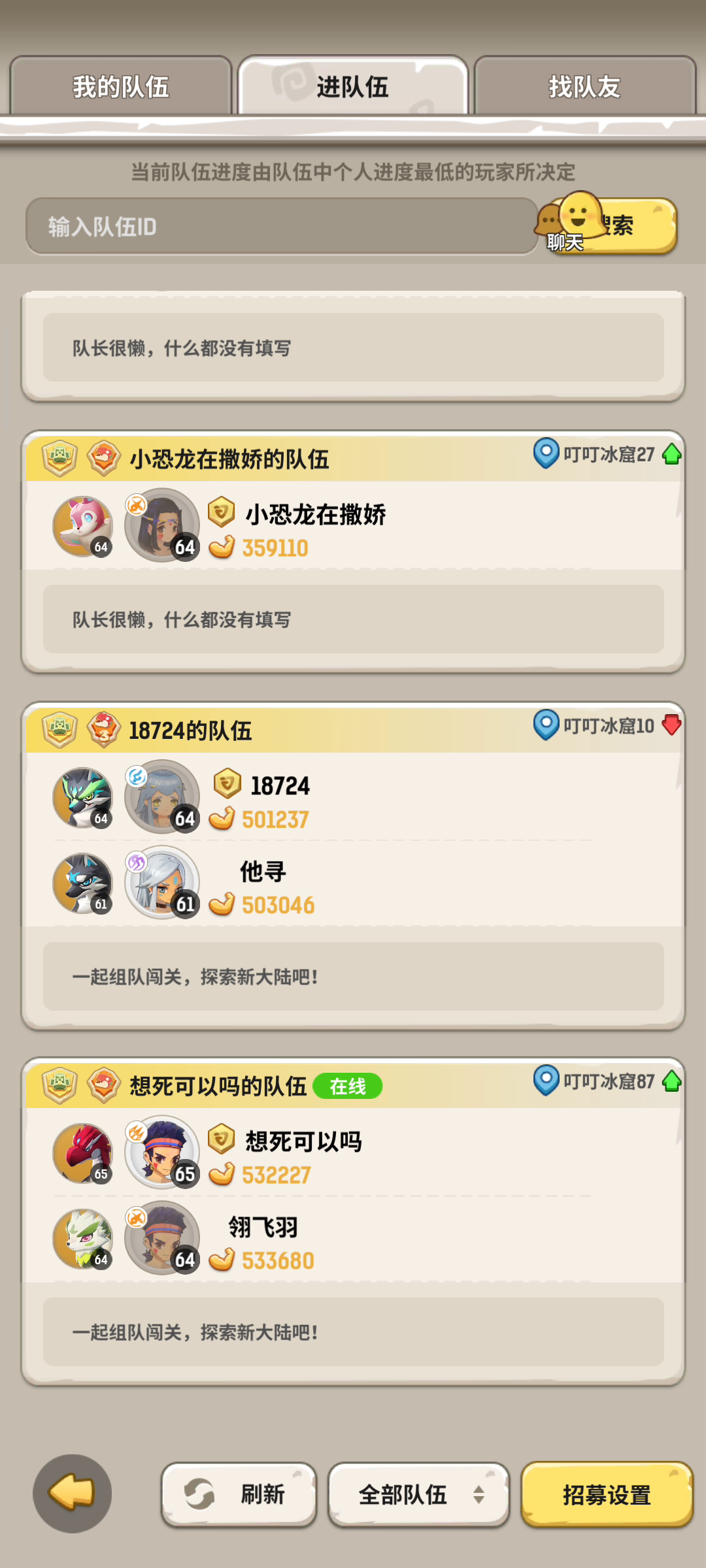View player 他寻's avatar
Viewport: 706px width, 1568px height.
pyautogui.click(x=162, y=883)
